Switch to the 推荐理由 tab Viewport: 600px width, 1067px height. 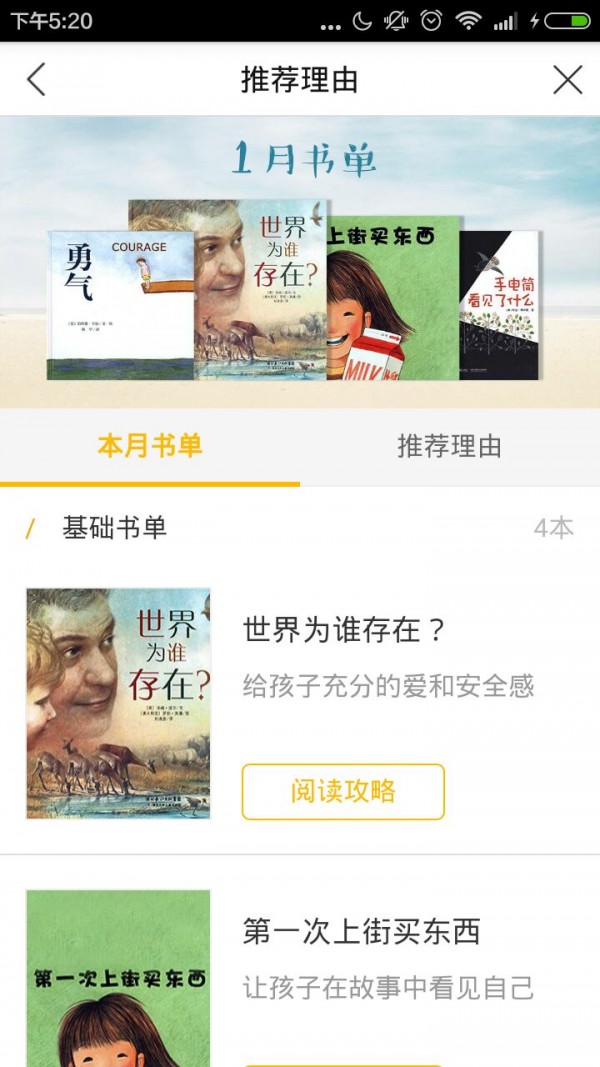[449, 446]
